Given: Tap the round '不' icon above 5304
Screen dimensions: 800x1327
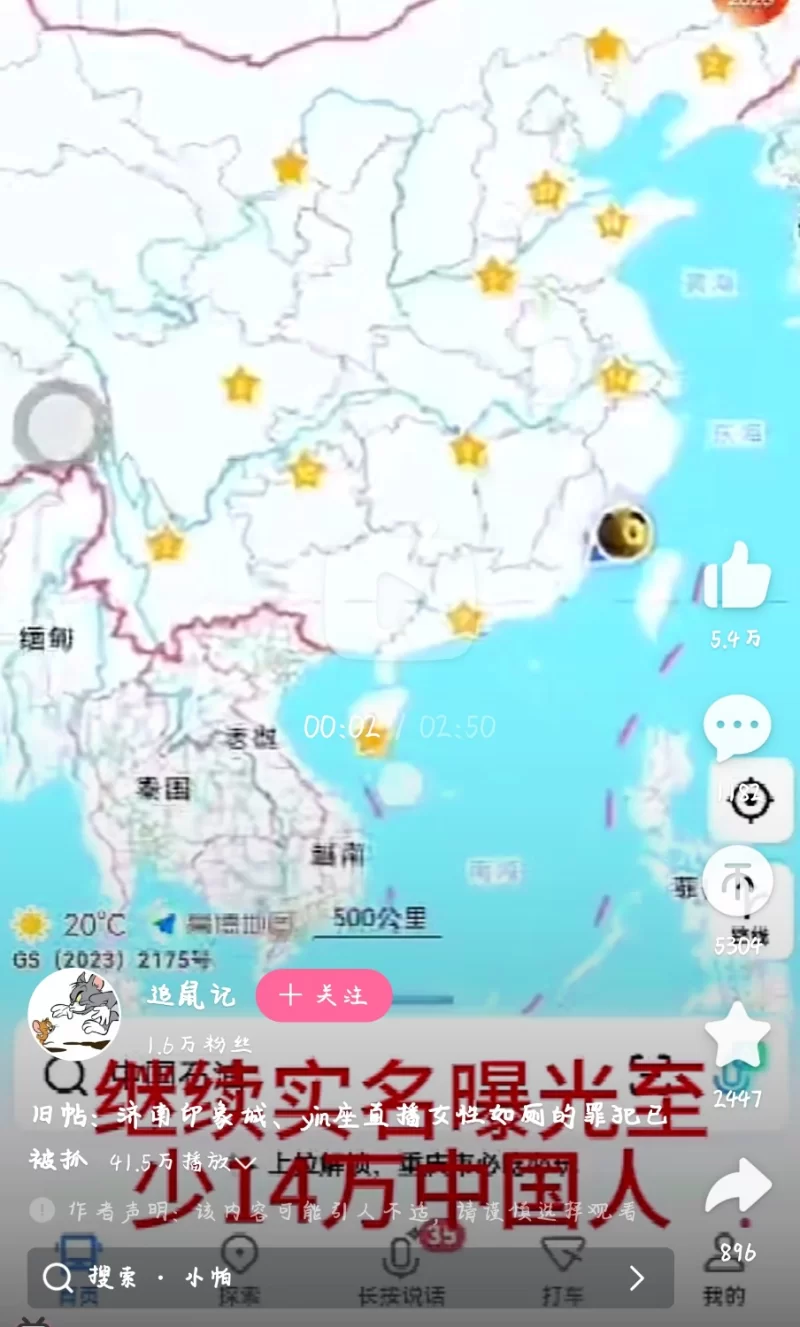Looking at the screenshot, I should (737, 881).
